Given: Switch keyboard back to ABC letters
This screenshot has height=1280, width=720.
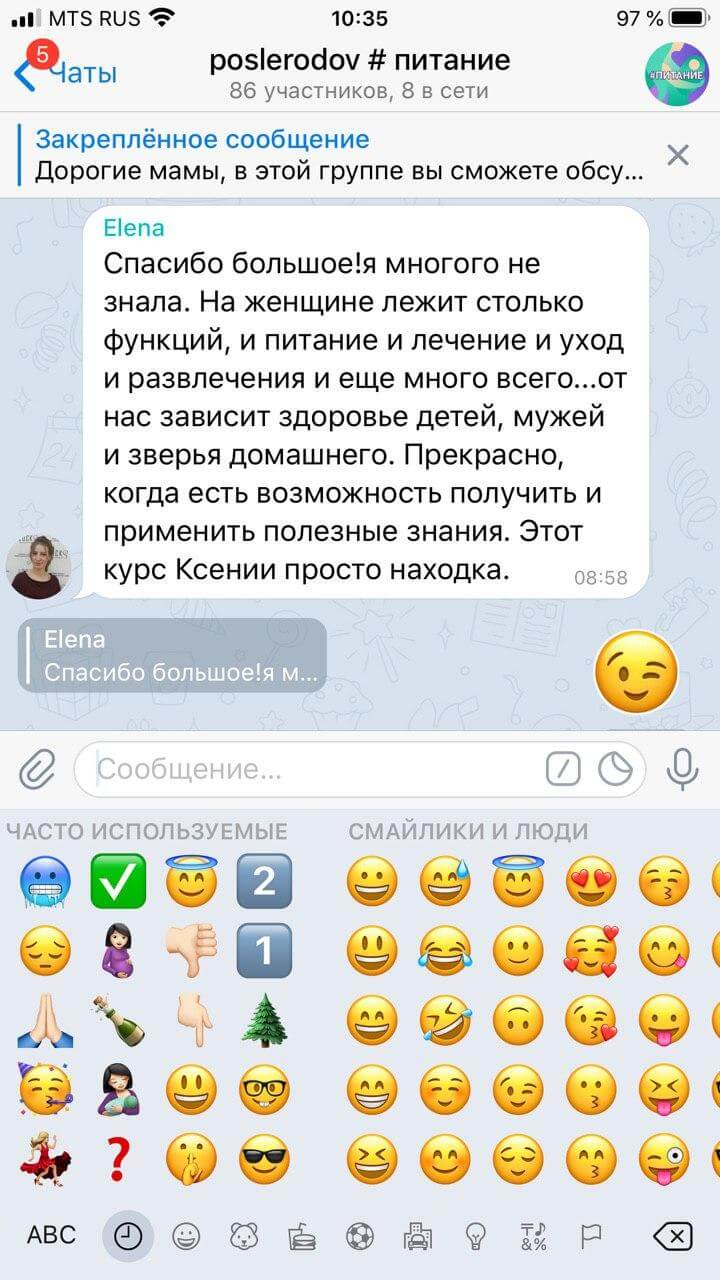Looking at the screenshot, I should point(51,1235).
